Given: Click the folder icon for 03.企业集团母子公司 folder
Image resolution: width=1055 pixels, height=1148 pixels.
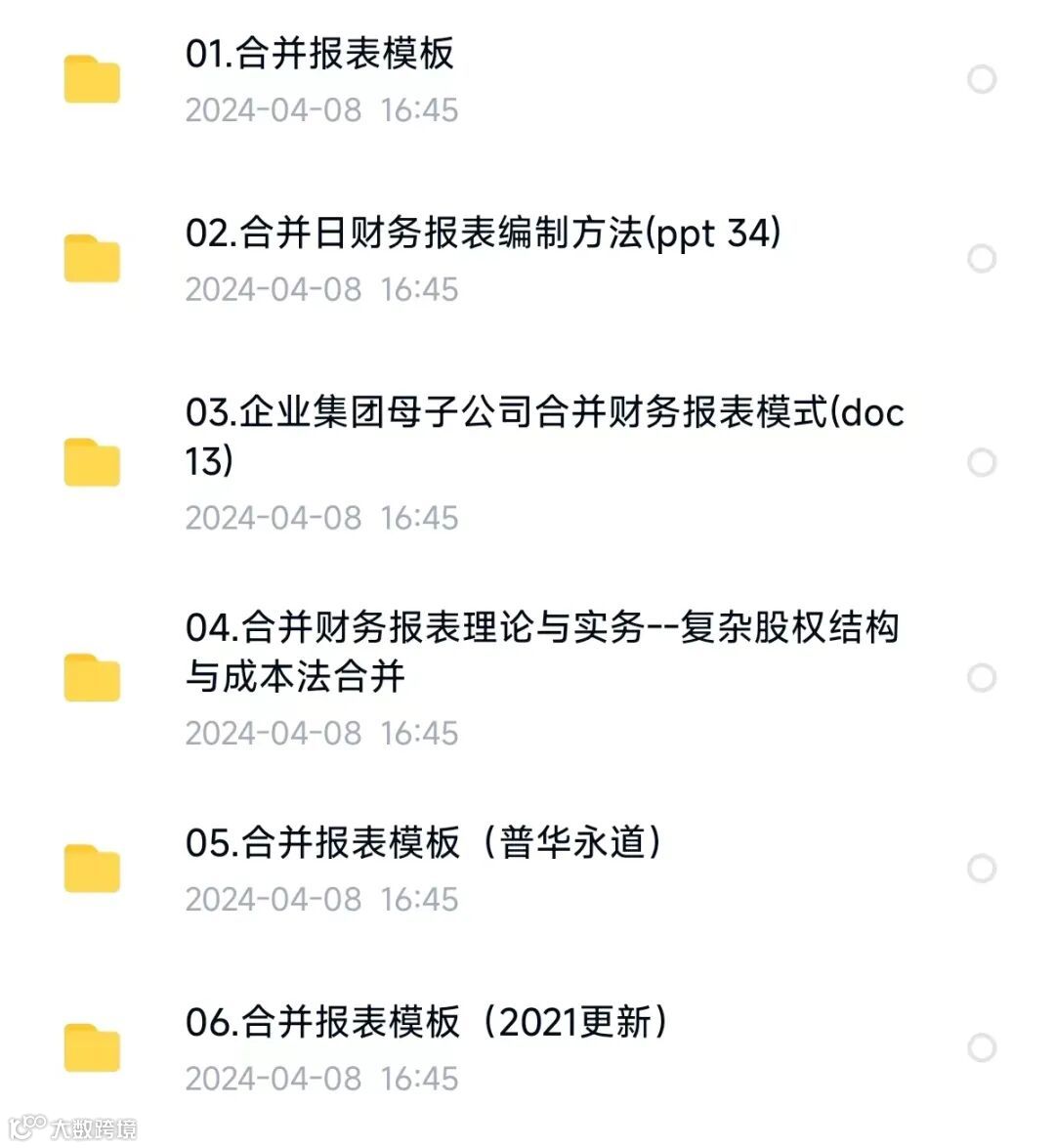Looking at the screenshot, I should point(90,462).
